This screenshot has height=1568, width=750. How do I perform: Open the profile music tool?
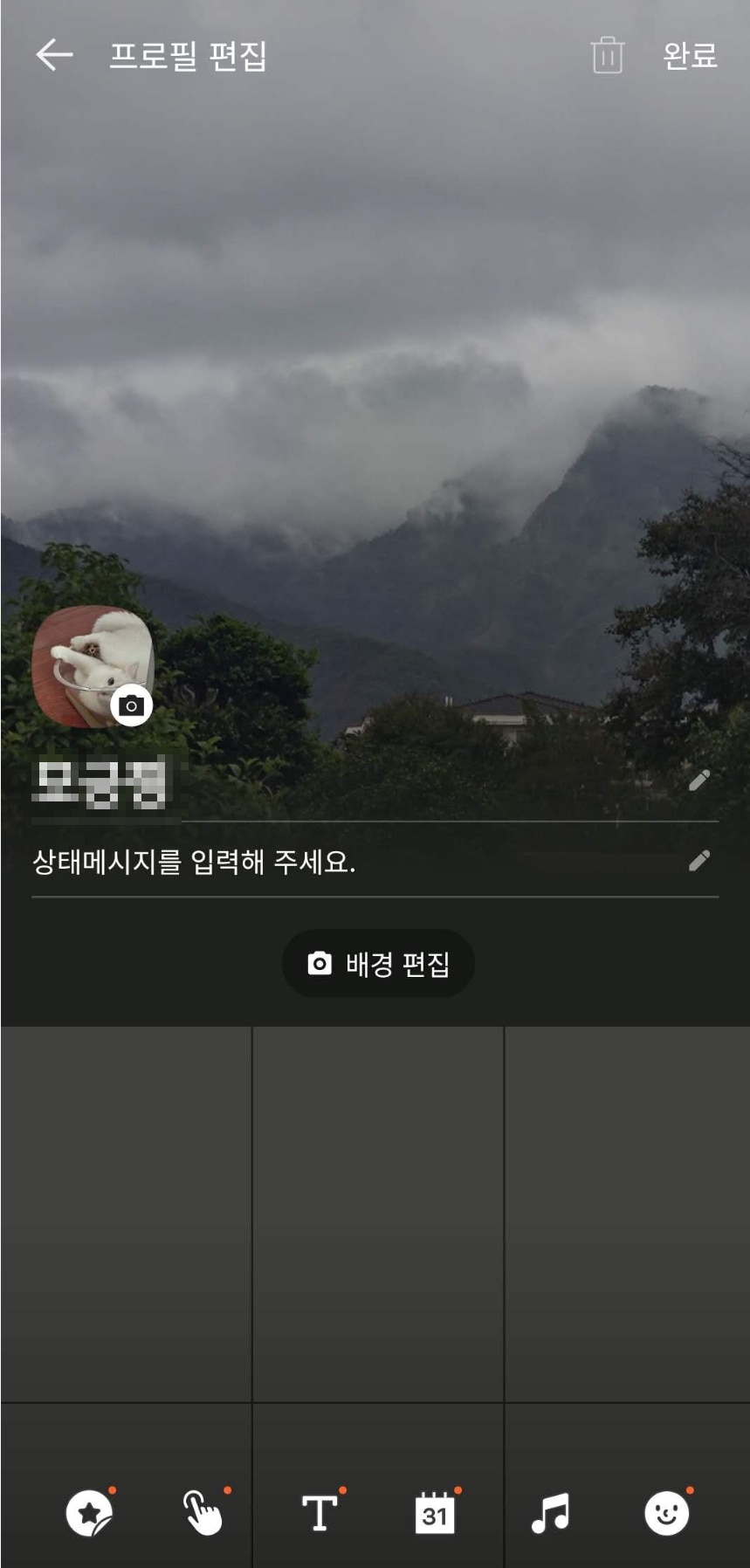tap(550, 1515)
